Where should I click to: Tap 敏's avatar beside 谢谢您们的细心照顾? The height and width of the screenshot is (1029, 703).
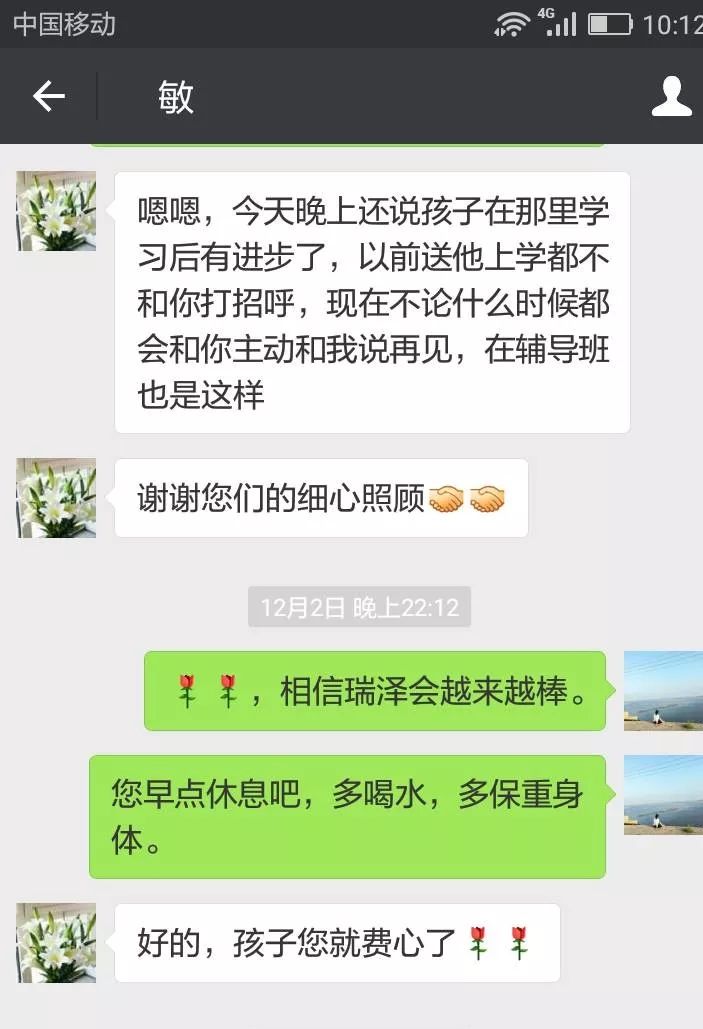pyautogui.click(x=56, y=498)
